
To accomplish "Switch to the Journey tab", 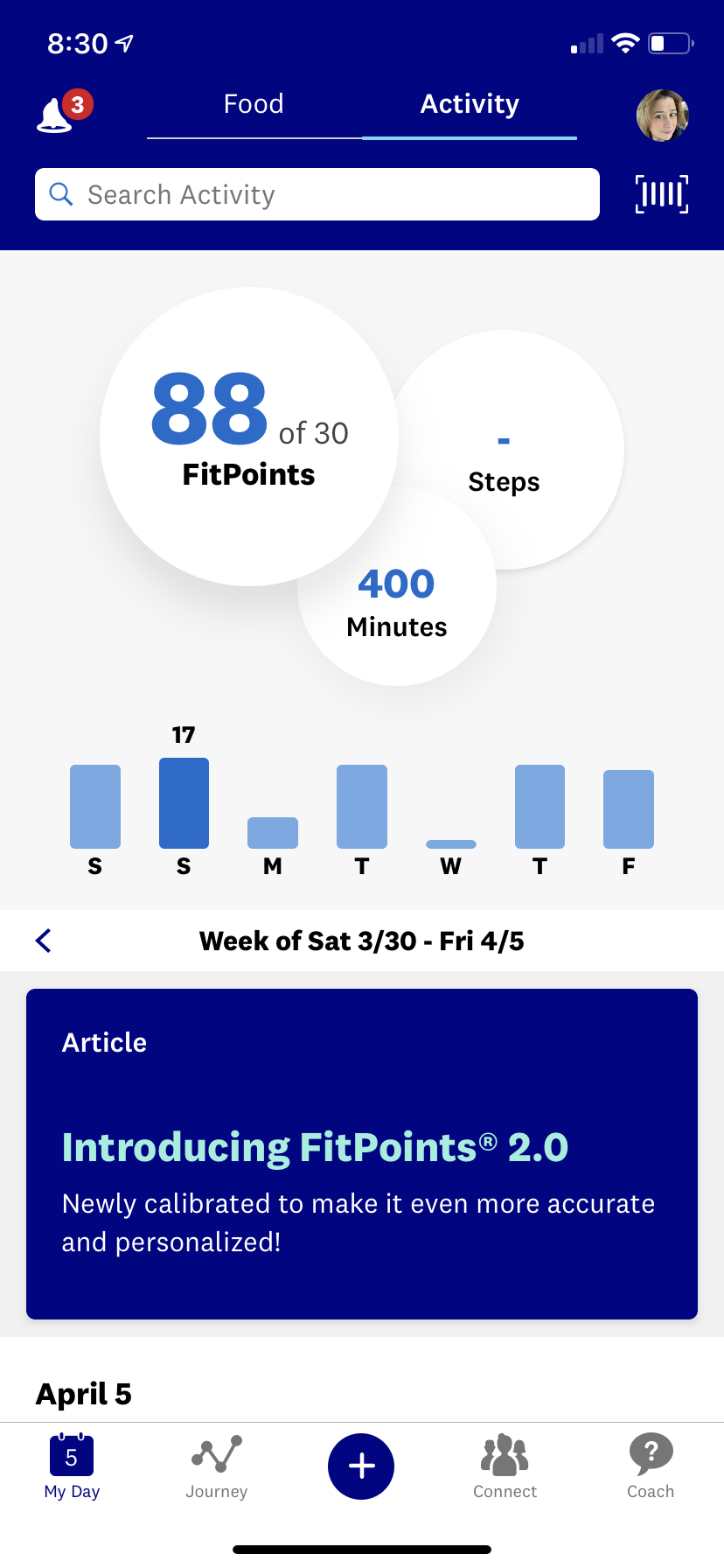I will [216, 1466].
